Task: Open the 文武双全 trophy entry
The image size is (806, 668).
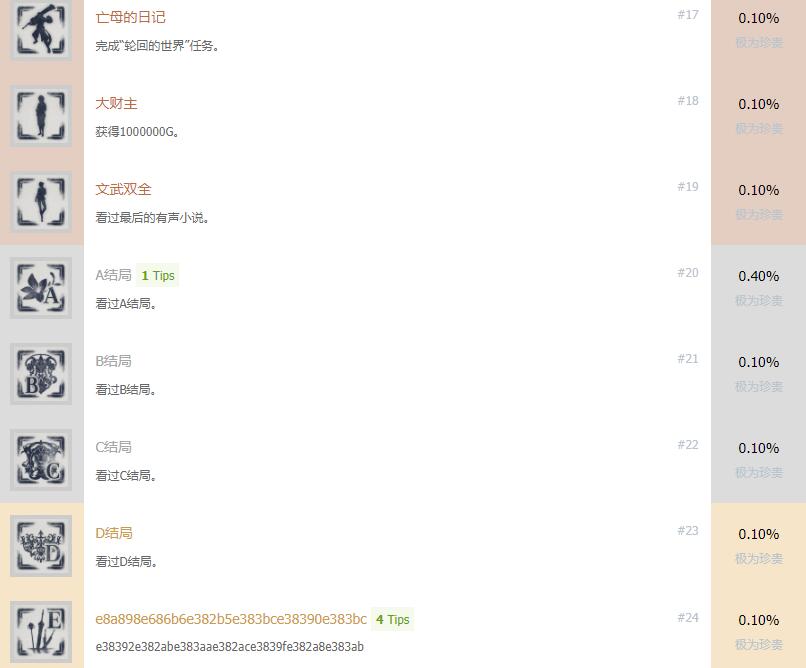Action: point(123,189)
